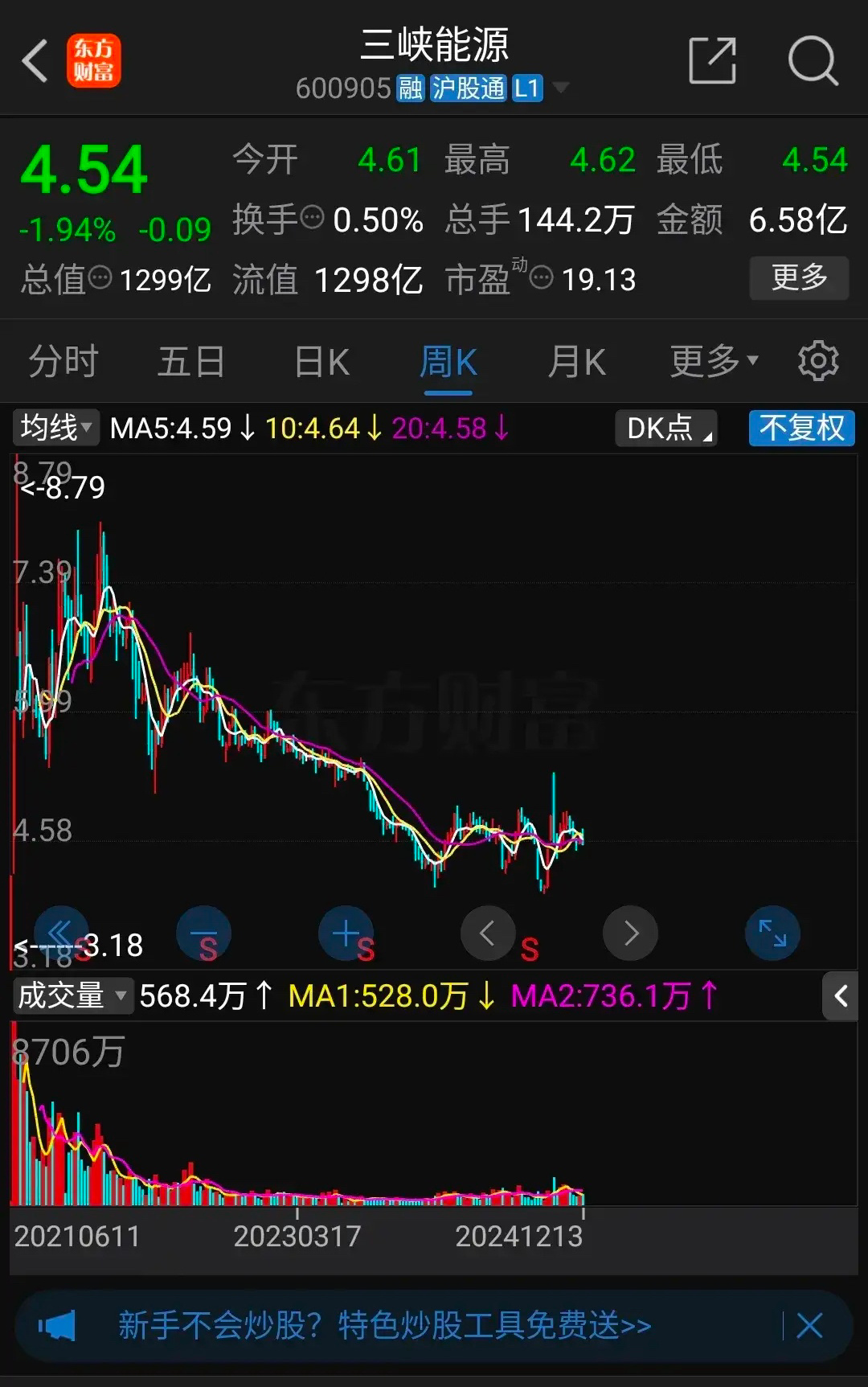Enter fullscreen chart with expand icon
The height and width of the screenshot is (1387, 868).
pyautogui.click(x=771, y=933)
